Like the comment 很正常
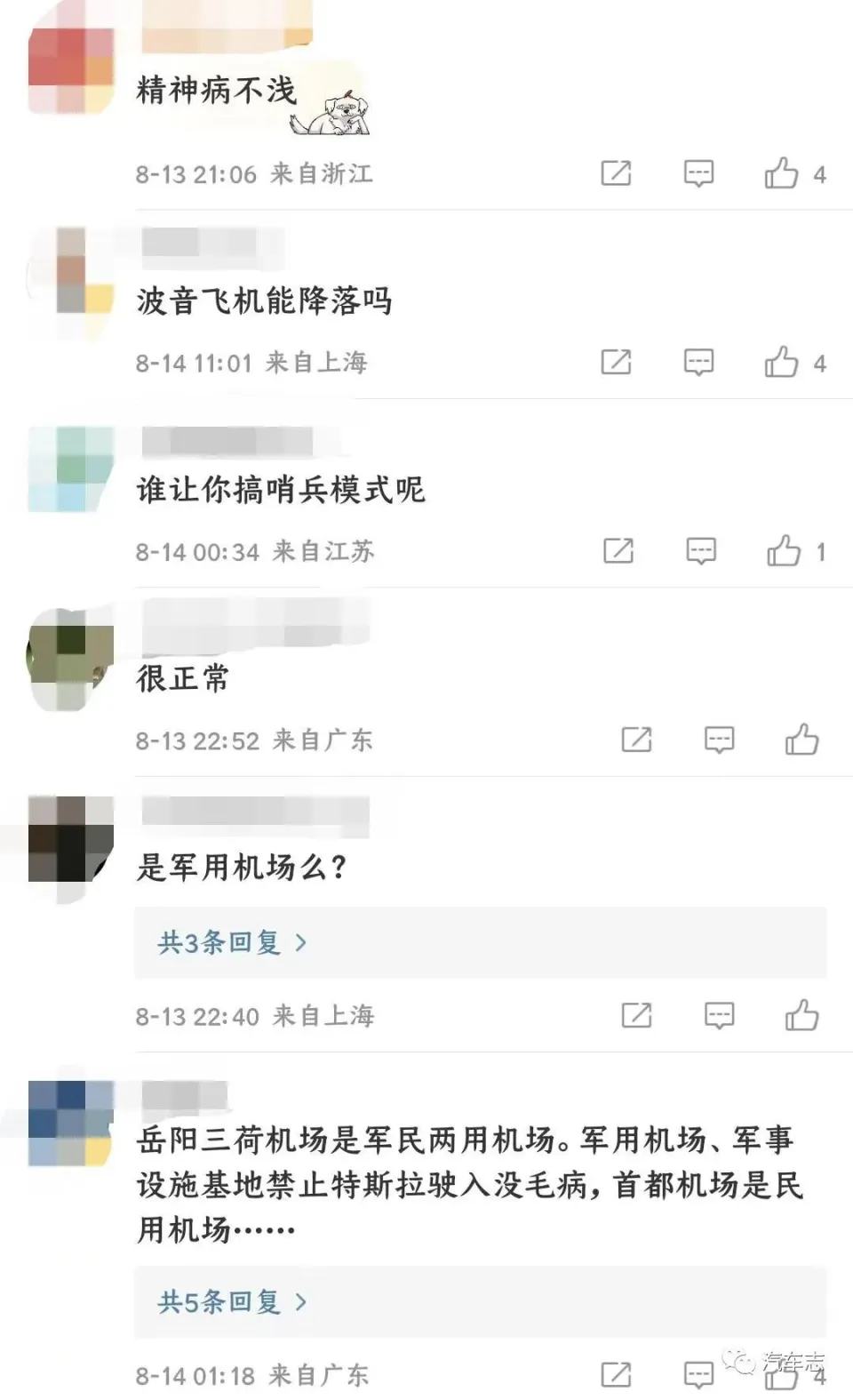Screen dimensions: 853x1400 coord(801,740)
